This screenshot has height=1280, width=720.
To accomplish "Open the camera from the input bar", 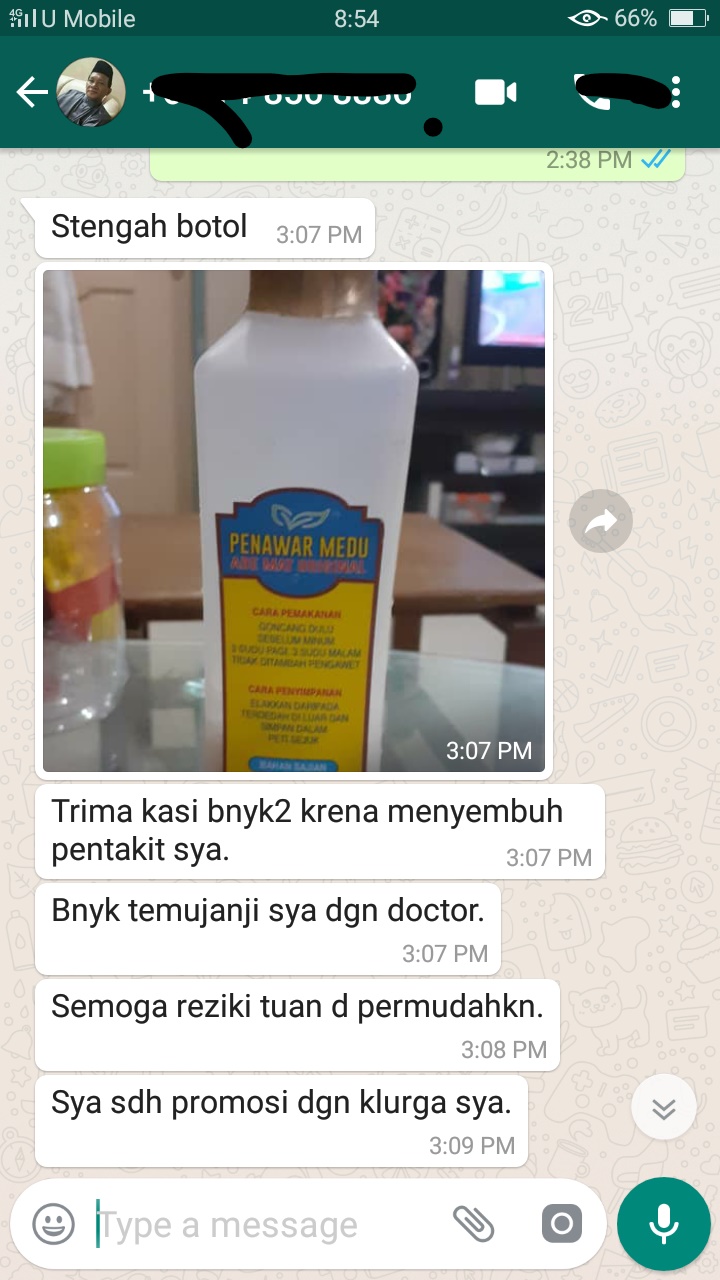I will coord(561,1224).
